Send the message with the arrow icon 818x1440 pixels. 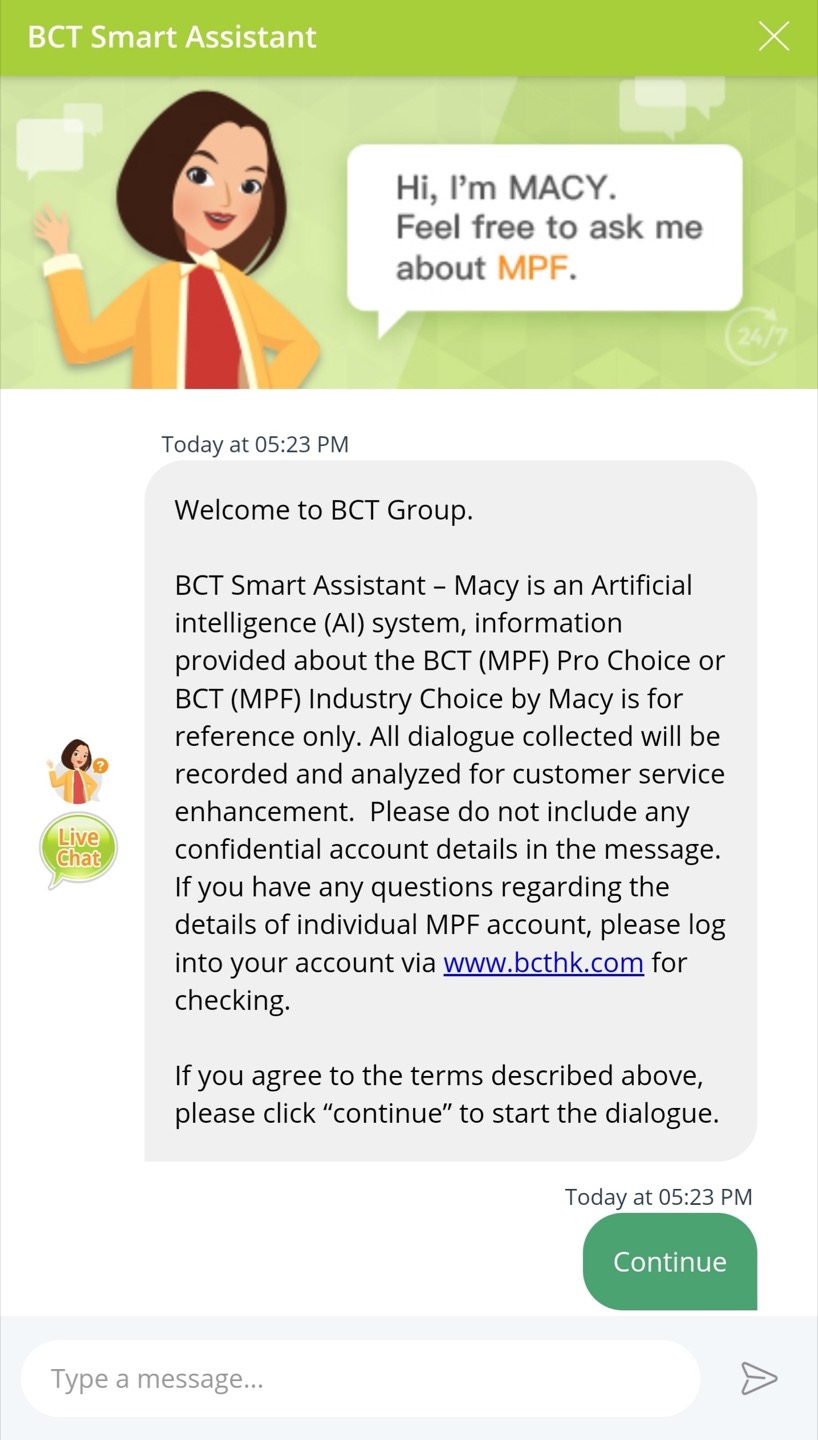(759, 1378)
